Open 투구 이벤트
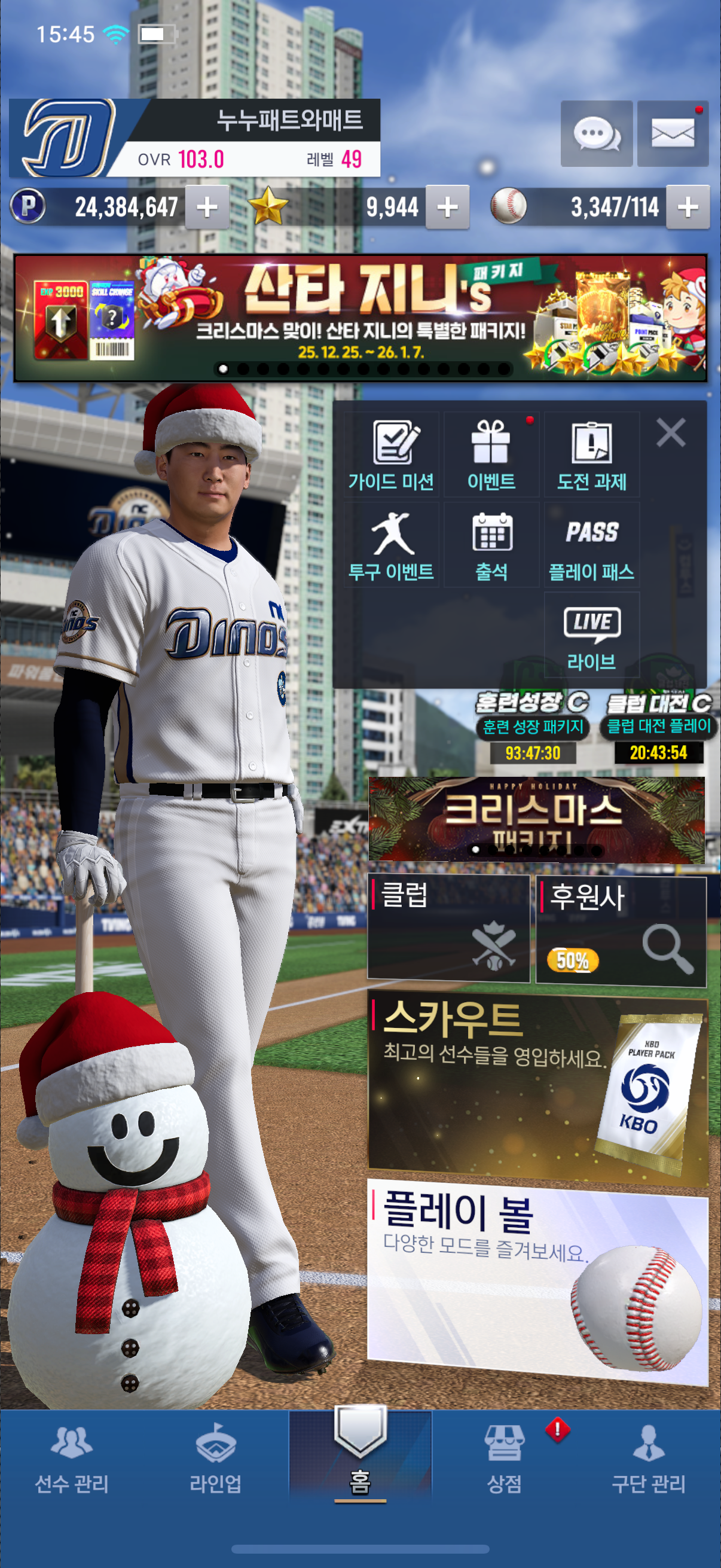721x1568 pixels. click(x=391, y=545)
